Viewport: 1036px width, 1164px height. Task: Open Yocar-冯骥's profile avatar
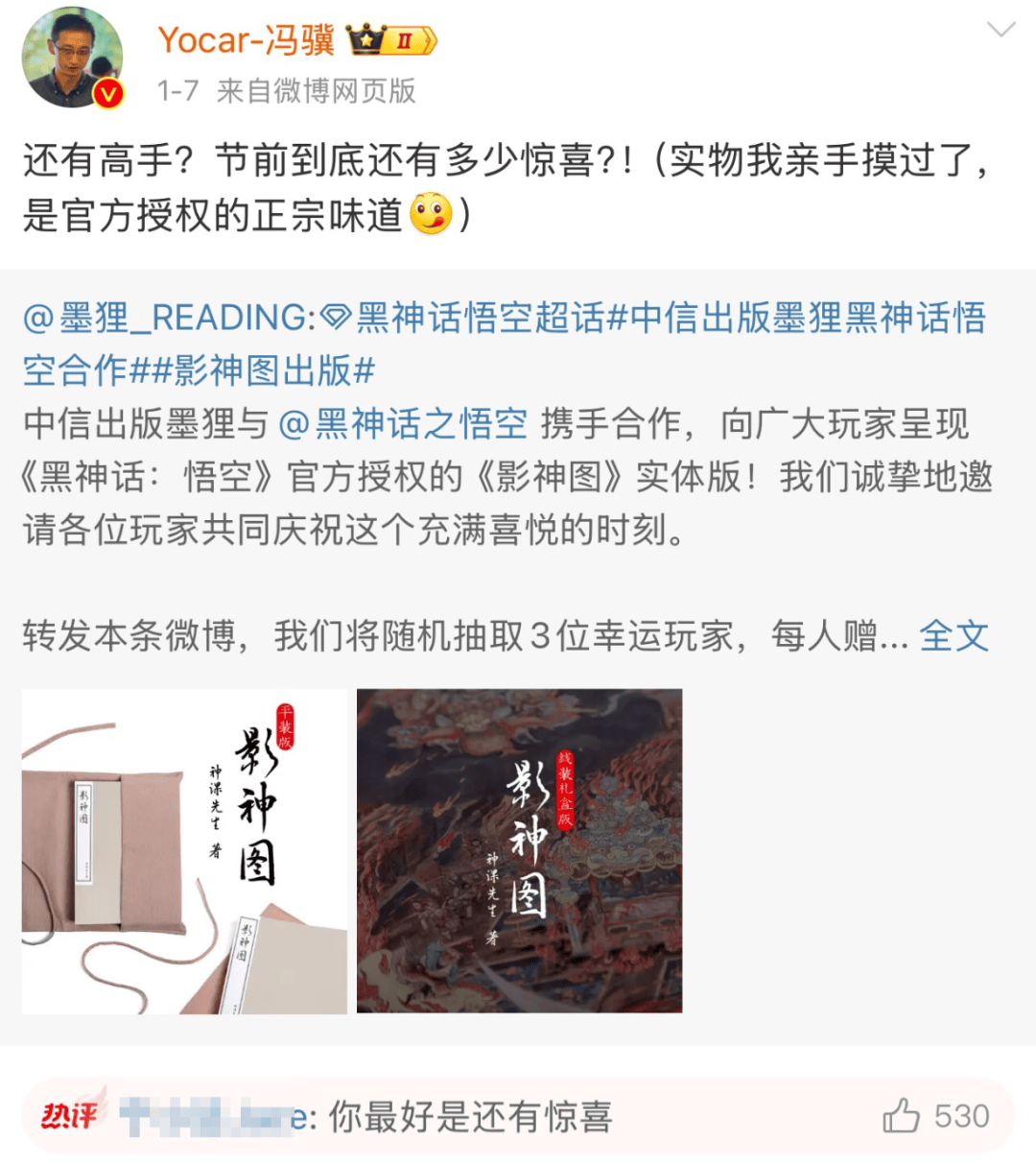73,58
